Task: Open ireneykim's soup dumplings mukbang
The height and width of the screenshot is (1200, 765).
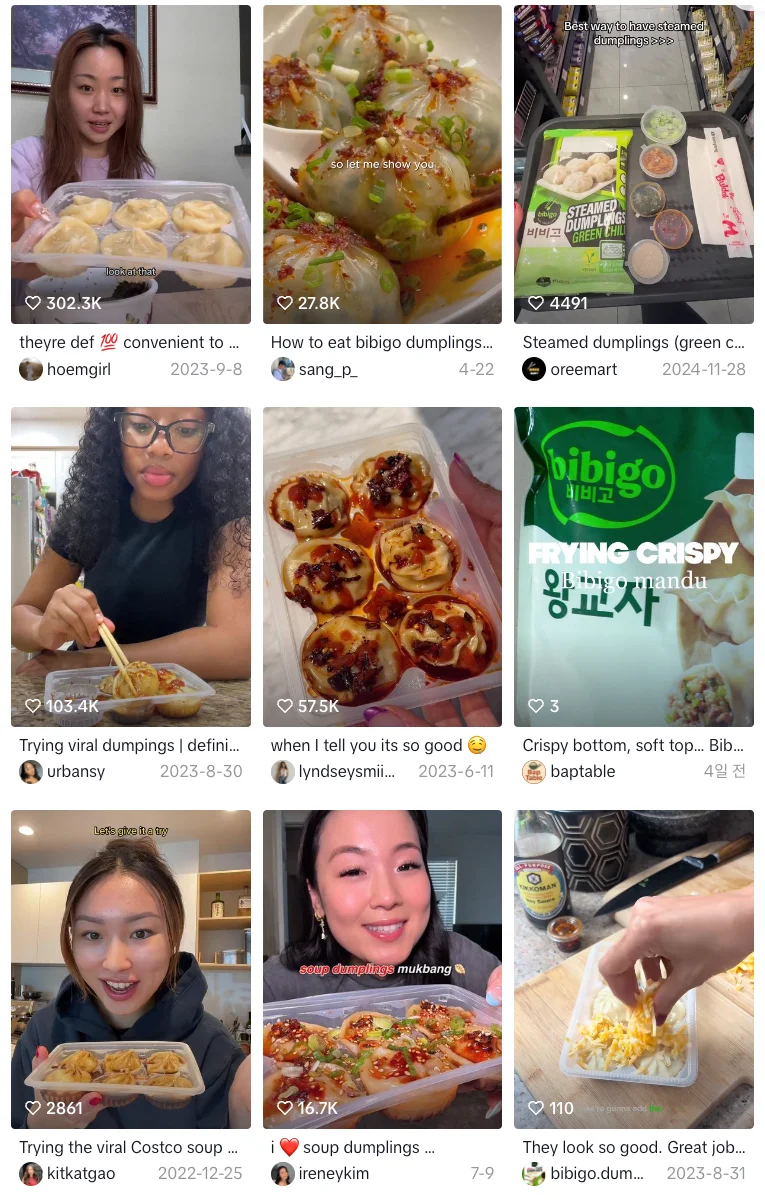Action: point(382,968)
